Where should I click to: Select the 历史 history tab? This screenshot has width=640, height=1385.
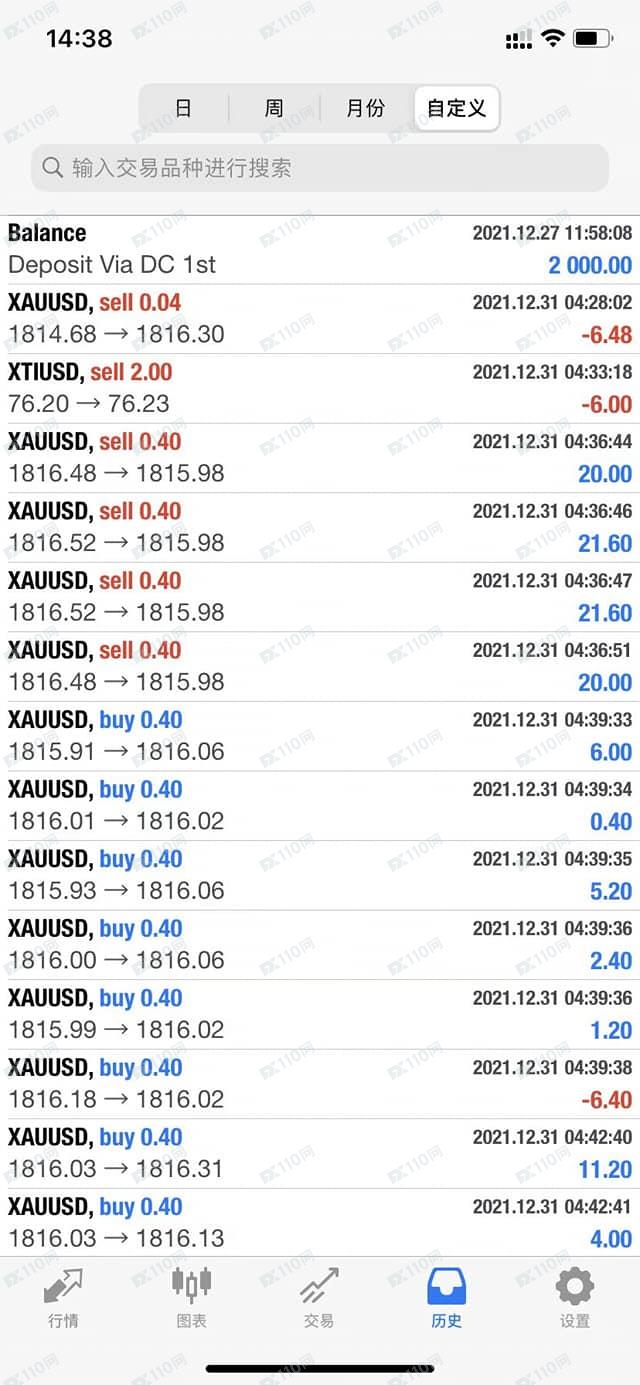pos(447,1298)
